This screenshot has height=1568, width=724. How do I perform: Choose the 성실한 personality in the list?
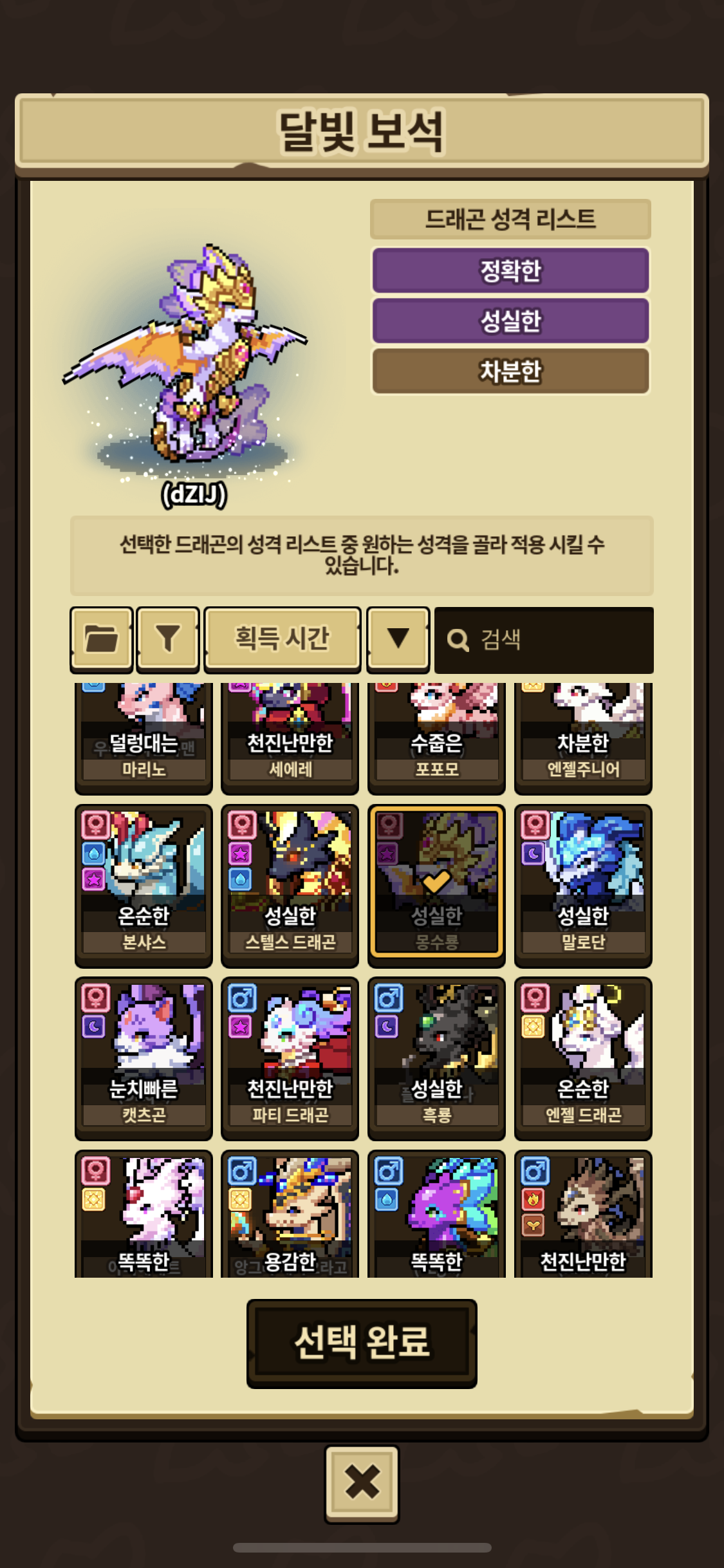click(510, 321)
